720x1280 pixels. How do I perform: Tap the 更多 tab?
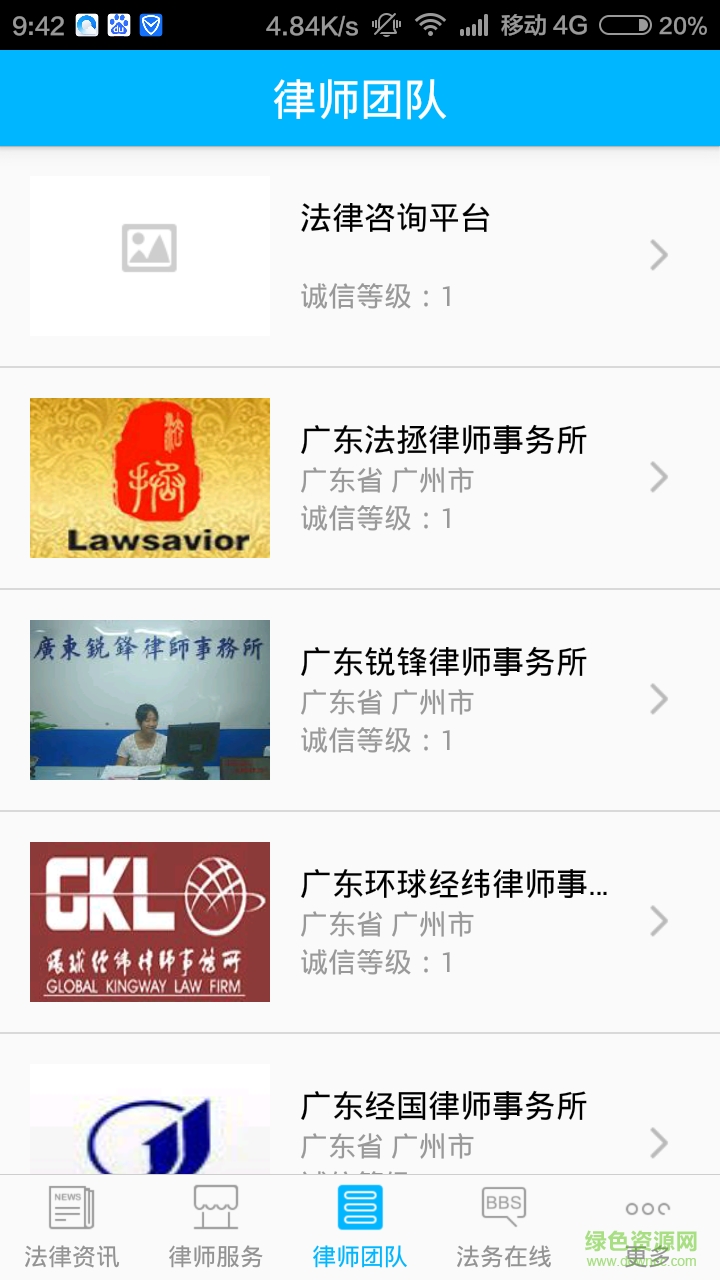coord(647,1227)
